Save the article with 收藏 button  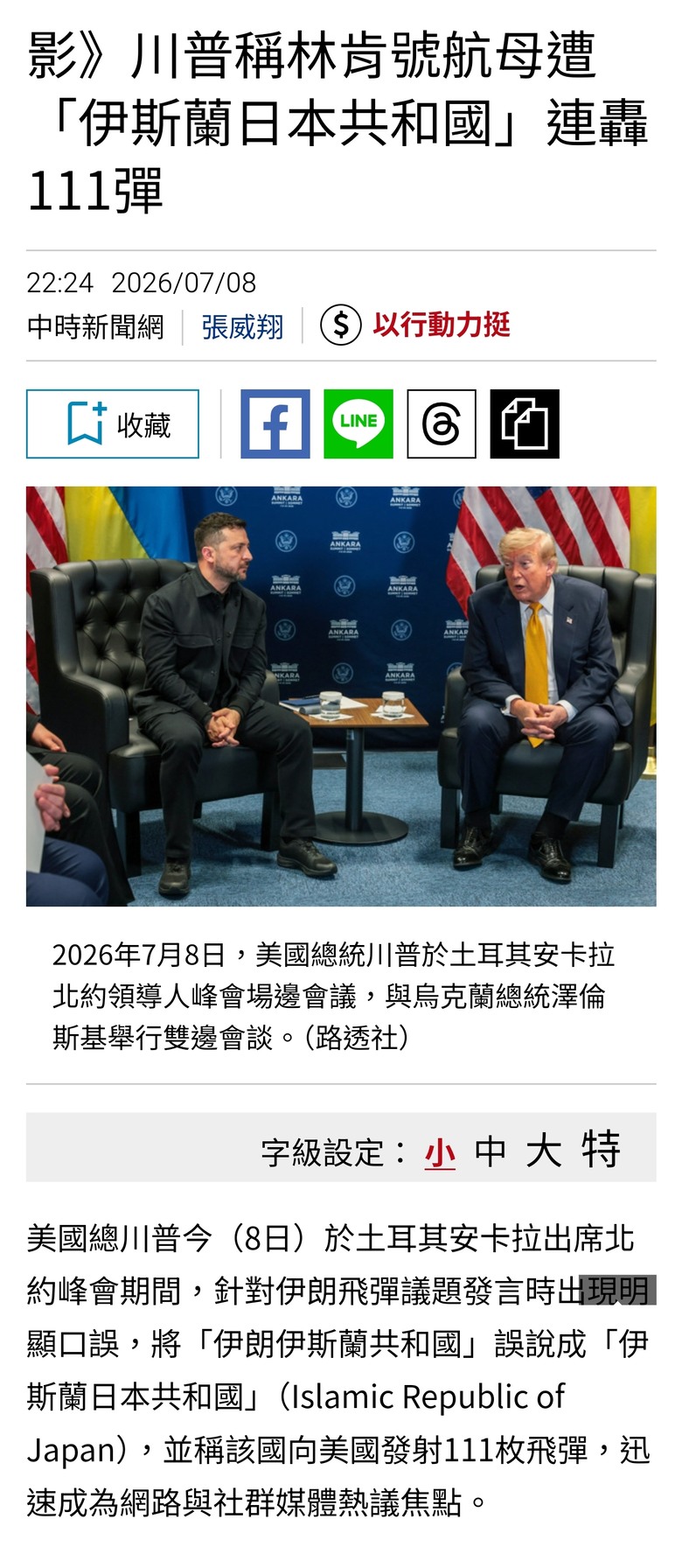click(x=113, y=424)
